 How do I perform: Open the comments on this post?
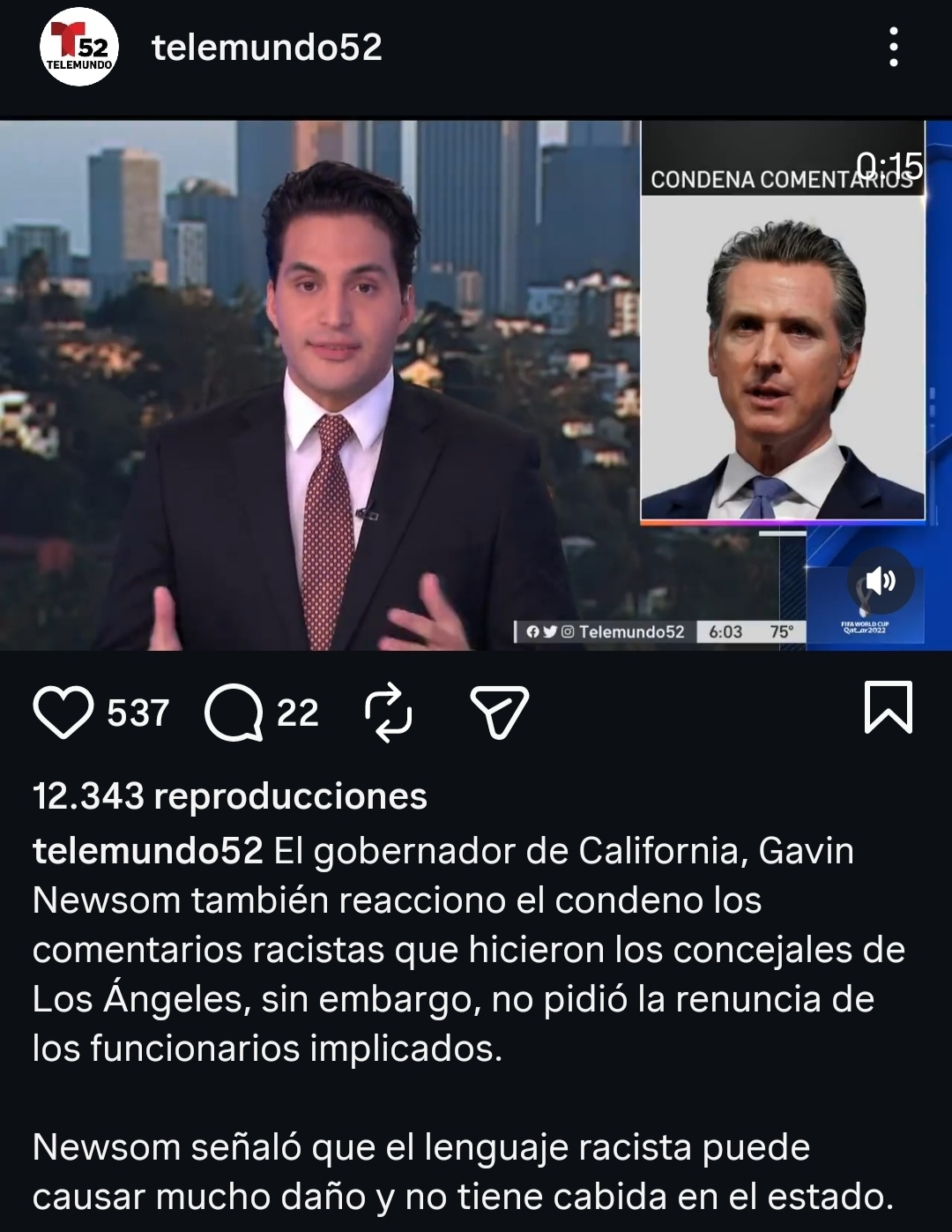tap(234, 712)
